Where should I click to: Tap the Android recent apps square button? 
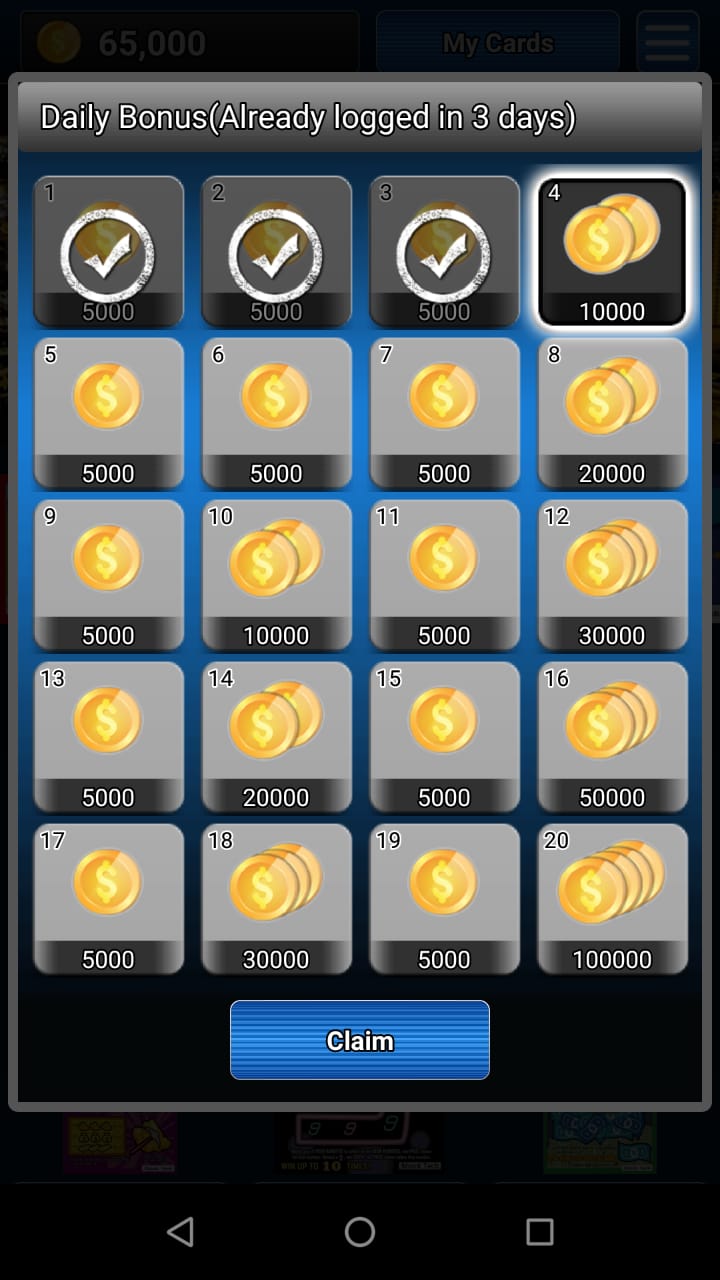point(539,1233)
